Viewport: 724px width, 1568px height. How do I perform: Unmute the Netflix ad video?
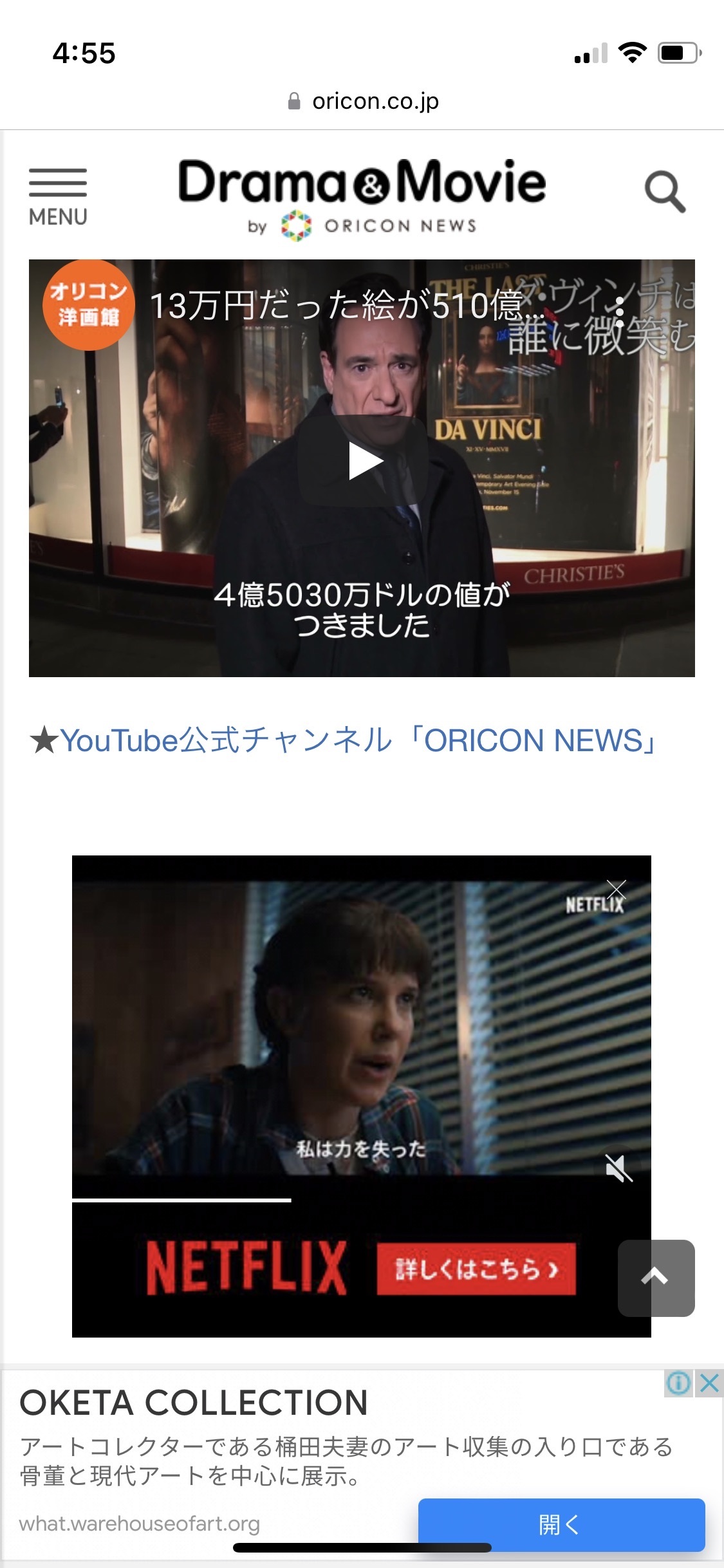(x=618, y=1168)
